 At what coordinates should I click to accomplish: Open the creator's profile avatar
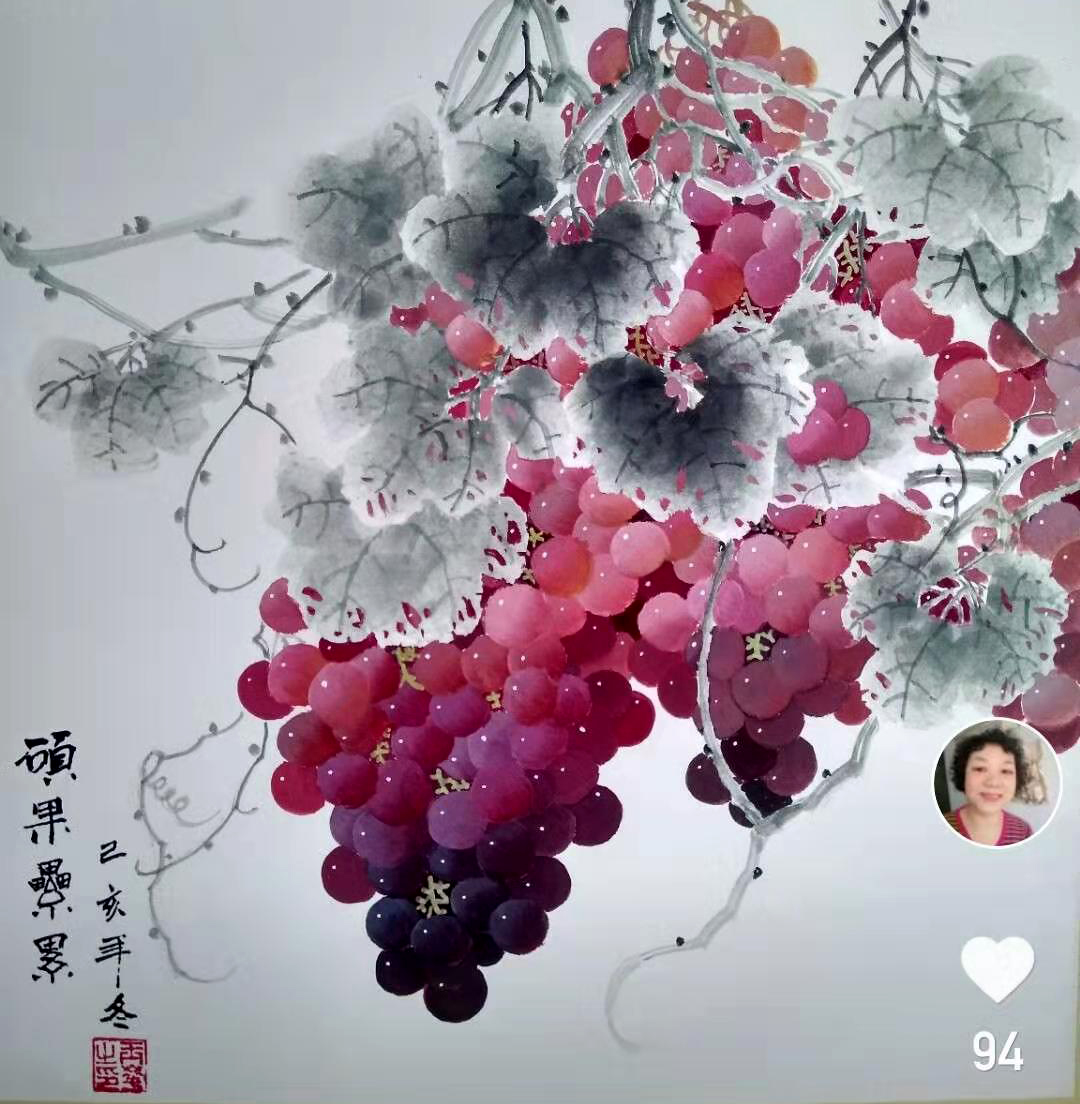pos(996,782)
